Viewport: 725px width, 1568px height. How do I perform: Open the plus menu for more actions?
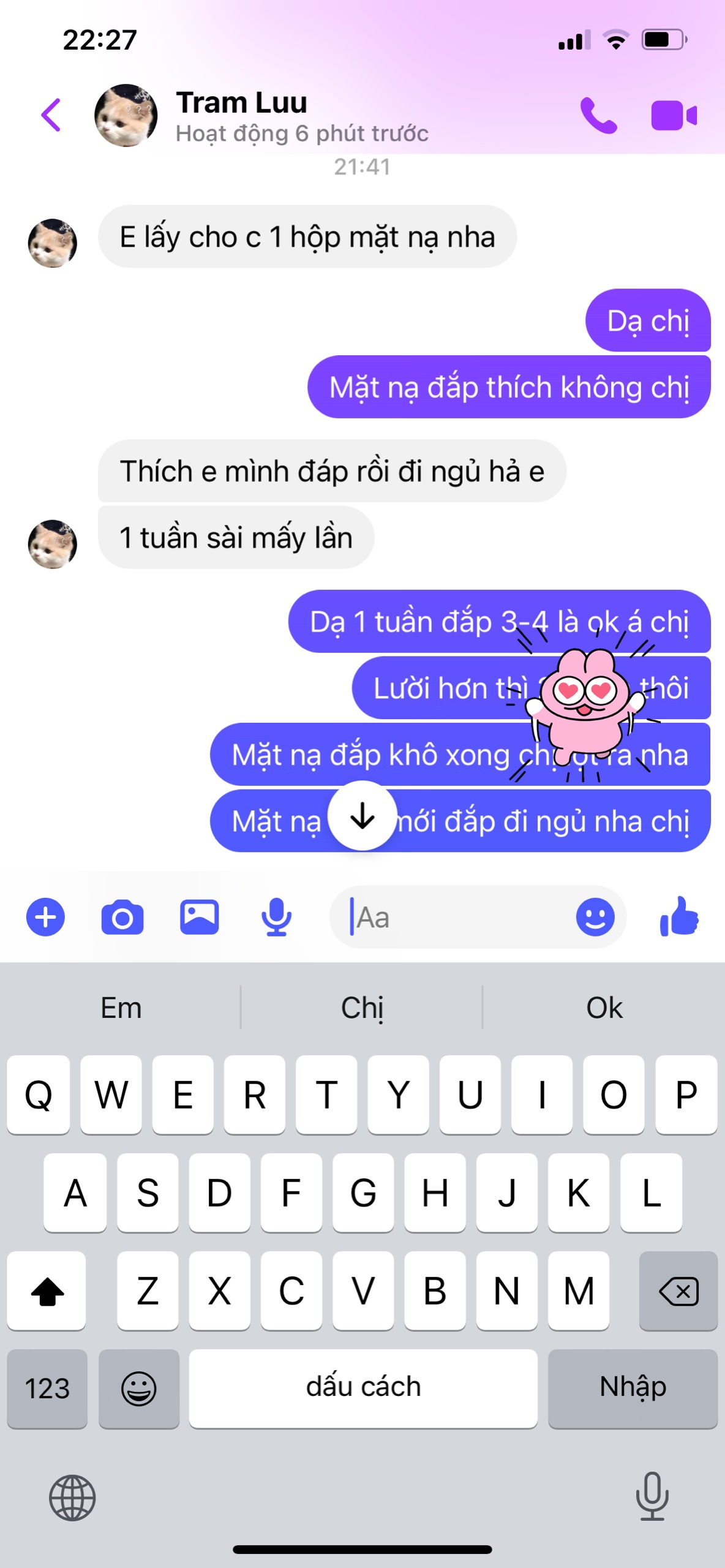tap(45, 918)
